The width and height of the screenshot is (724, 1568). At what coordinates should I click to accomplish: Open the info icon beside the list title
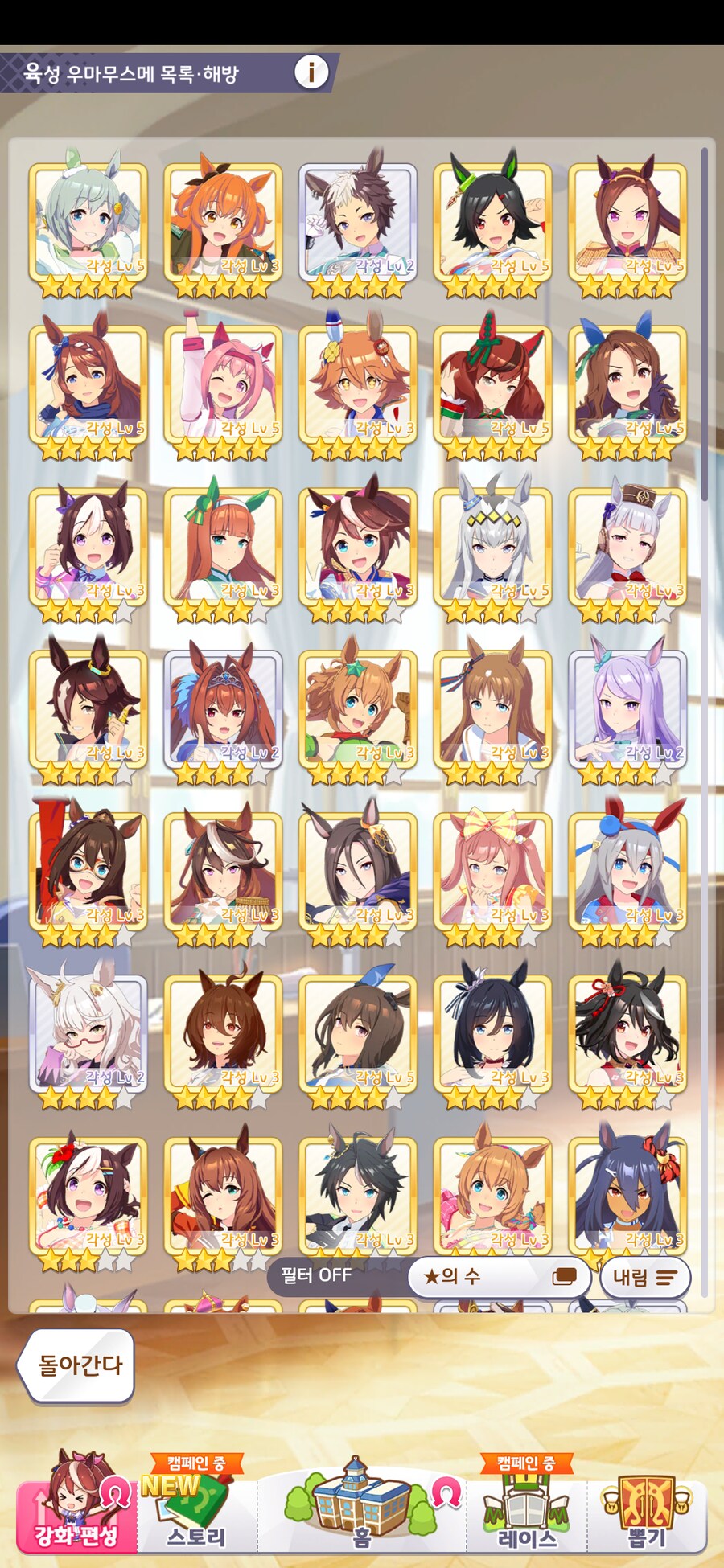point(311,72)
